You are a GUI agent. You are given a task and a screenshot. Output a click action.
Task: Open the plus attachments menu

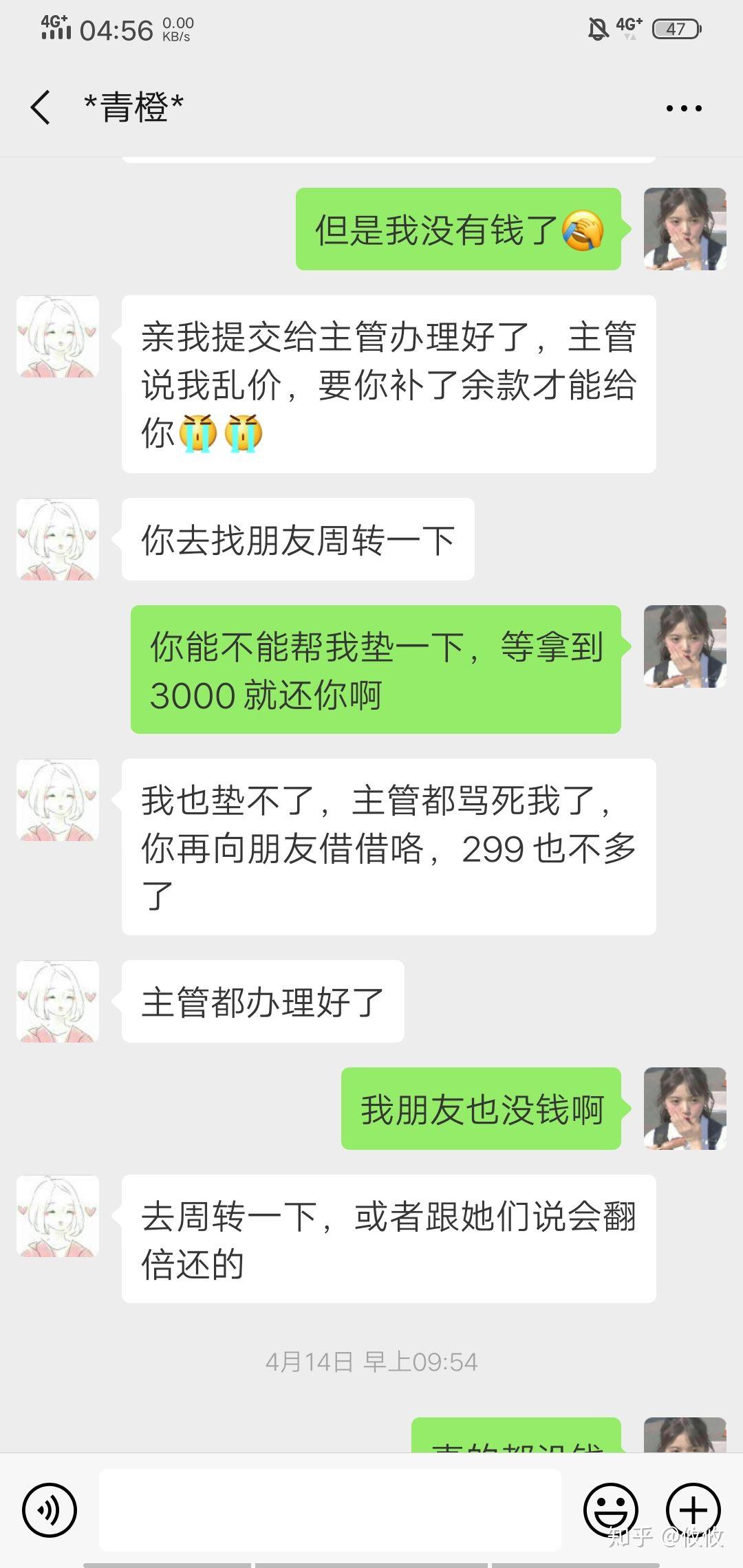pos(693,1510)
